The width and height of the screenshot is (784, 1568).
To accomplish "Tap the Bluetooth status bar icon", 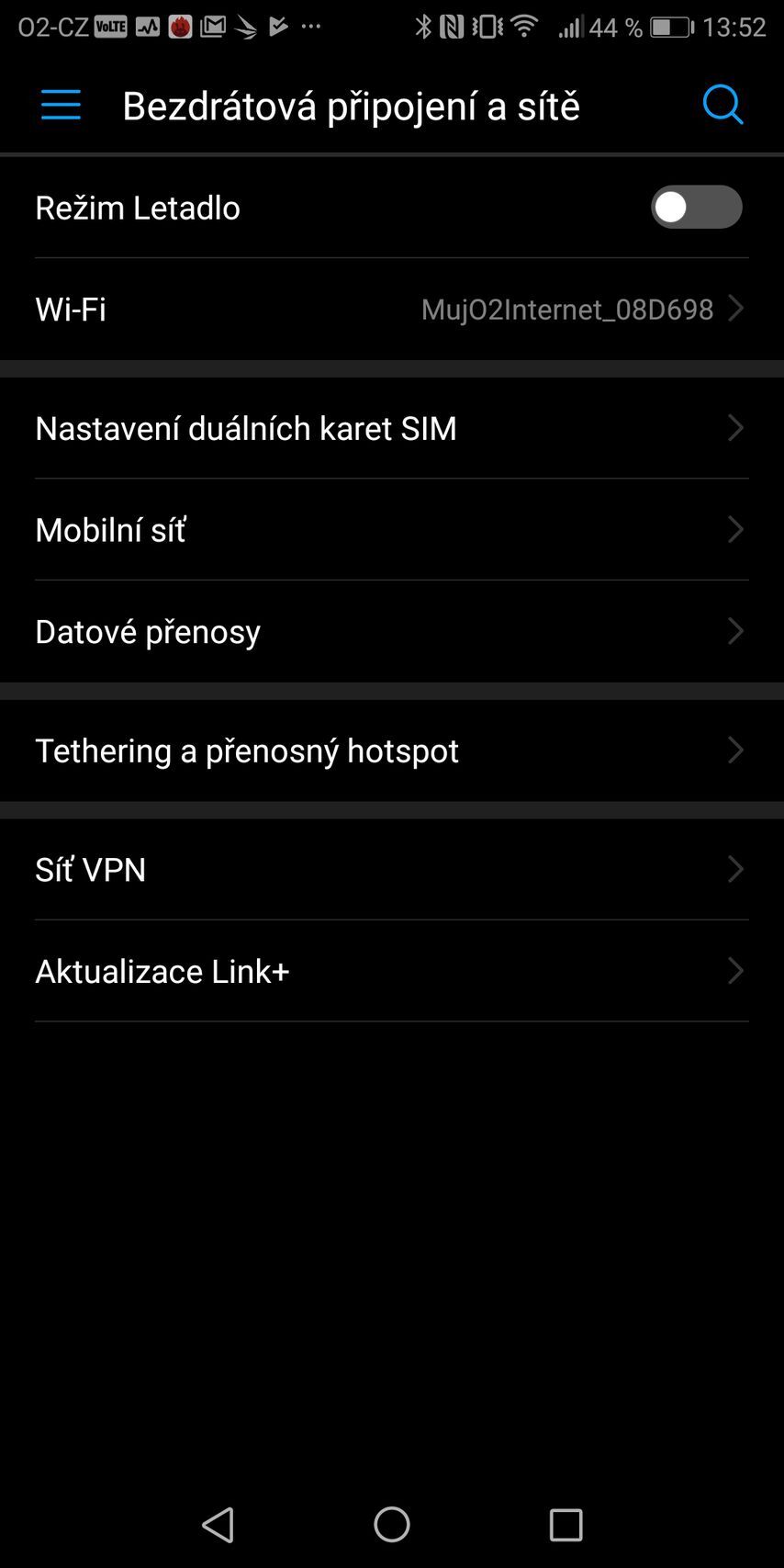I will 424,26.
